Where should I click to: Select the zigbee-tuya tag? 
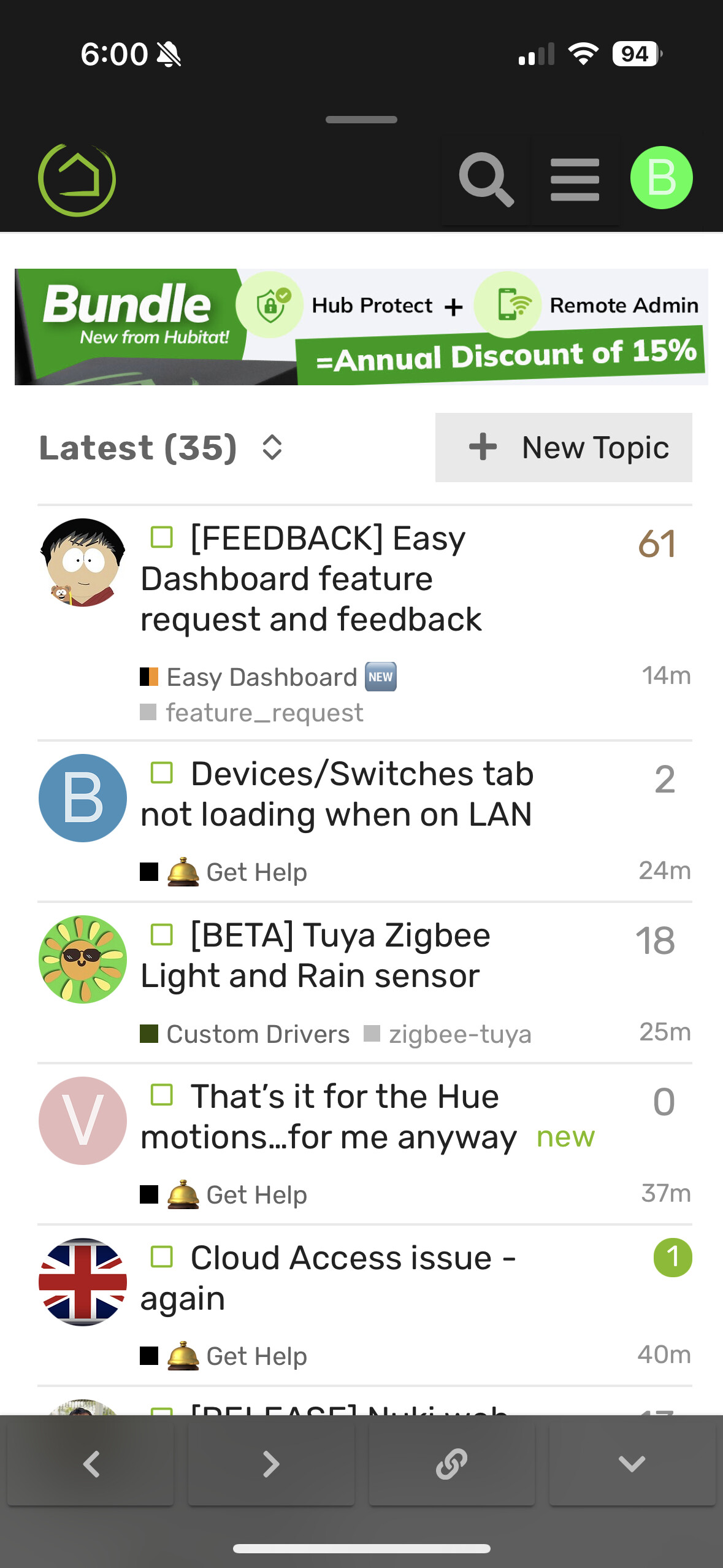(x=459, y=1034)
